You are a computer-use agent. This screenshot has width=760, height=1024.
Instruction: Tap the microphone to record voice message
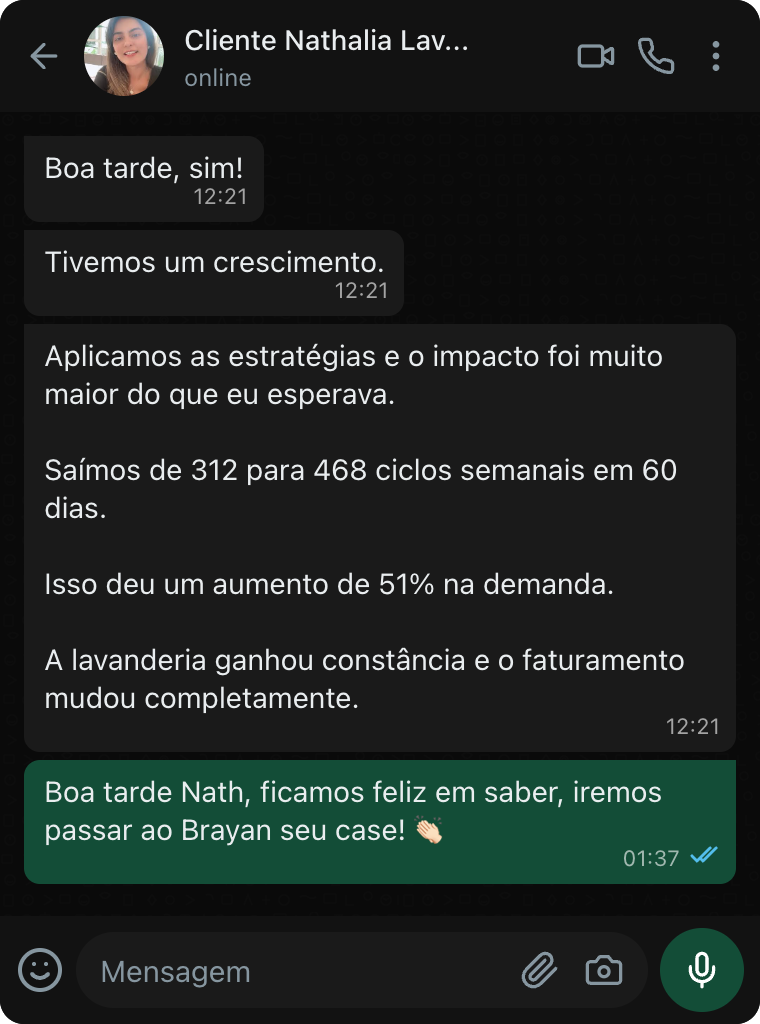pos(702,970)
